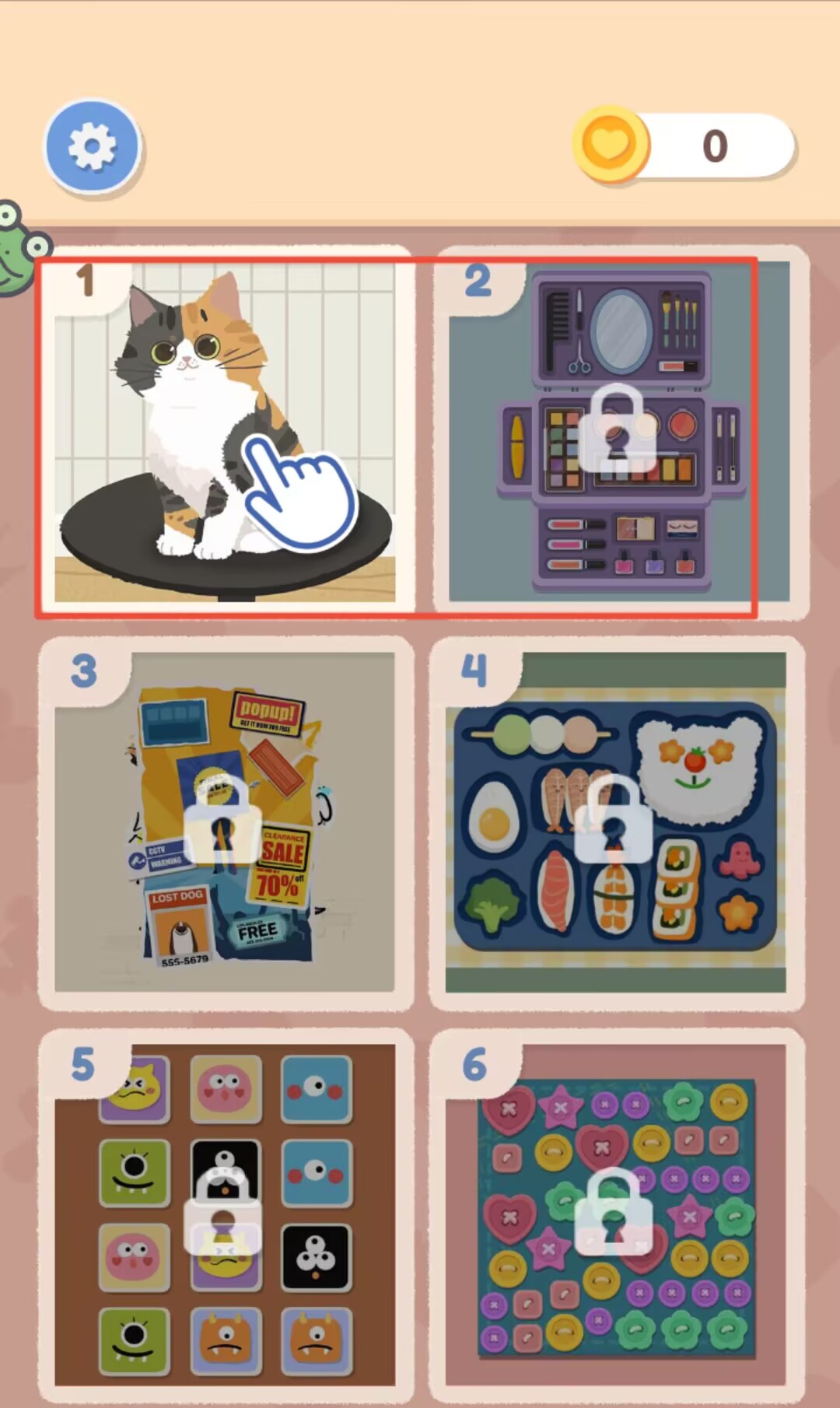840x1408 pixels.
Task: Select locked level 3 posters puzzle
Action: tap(225, 822)
